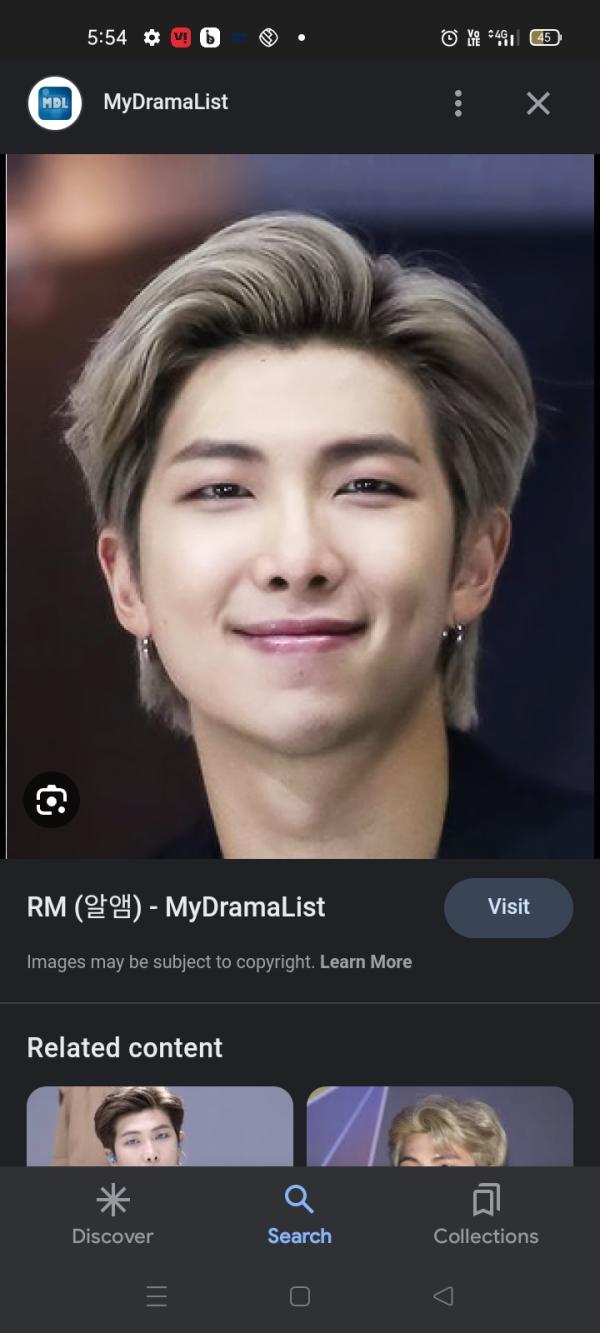This screenshot has height=1333, width=600.
Task: Open the three-dot overflow menu
Action: click(458, 103)
